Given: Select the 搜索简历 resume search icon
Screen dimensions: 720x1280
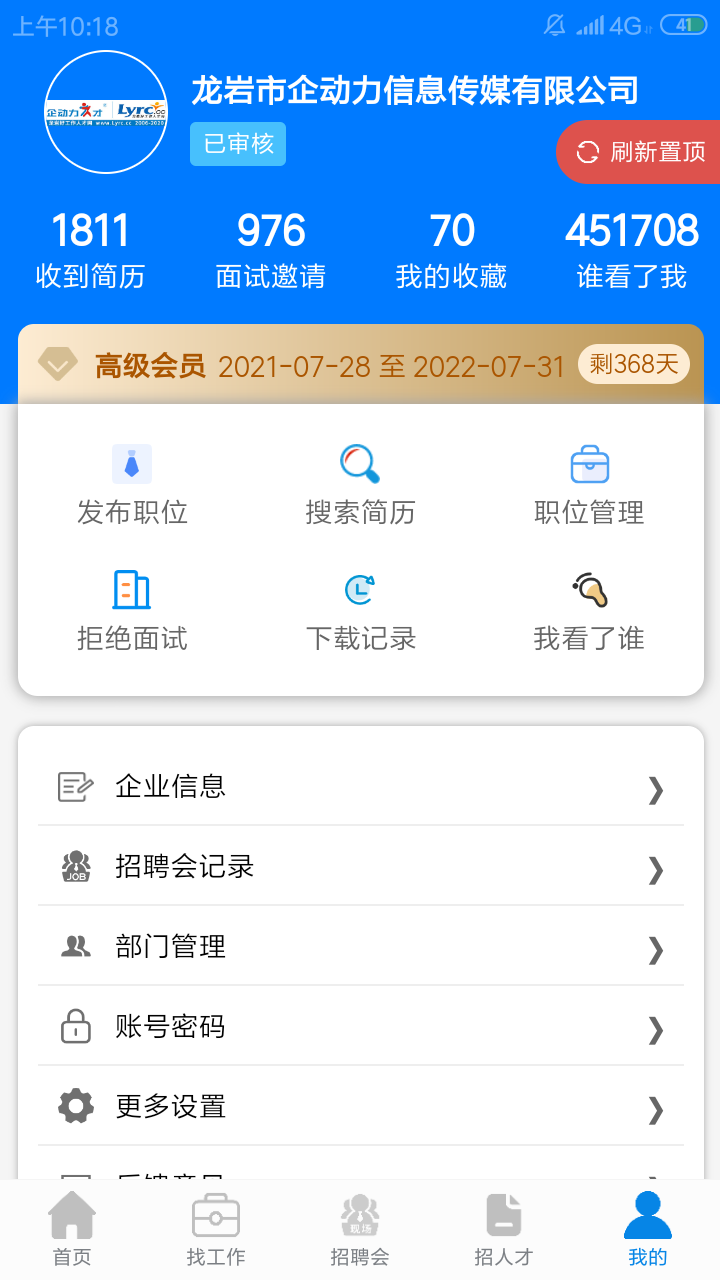Looking at the screenshot, I should pyautogui.click(x=361, y=465).
